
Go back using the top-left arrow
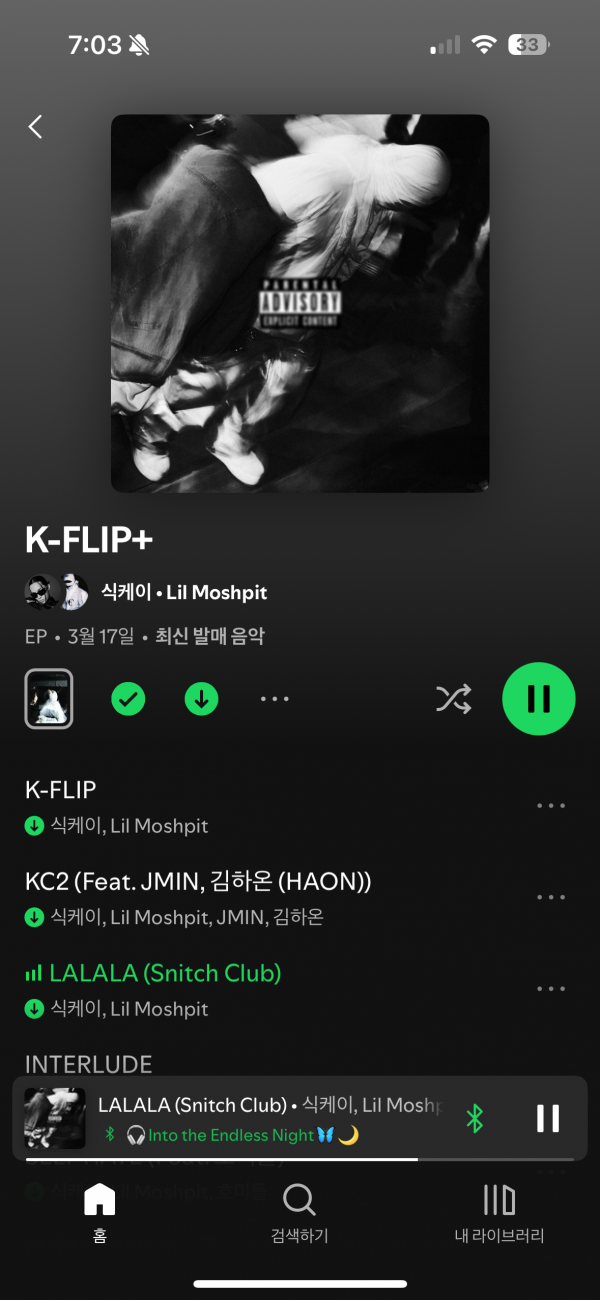coord(36,127)
